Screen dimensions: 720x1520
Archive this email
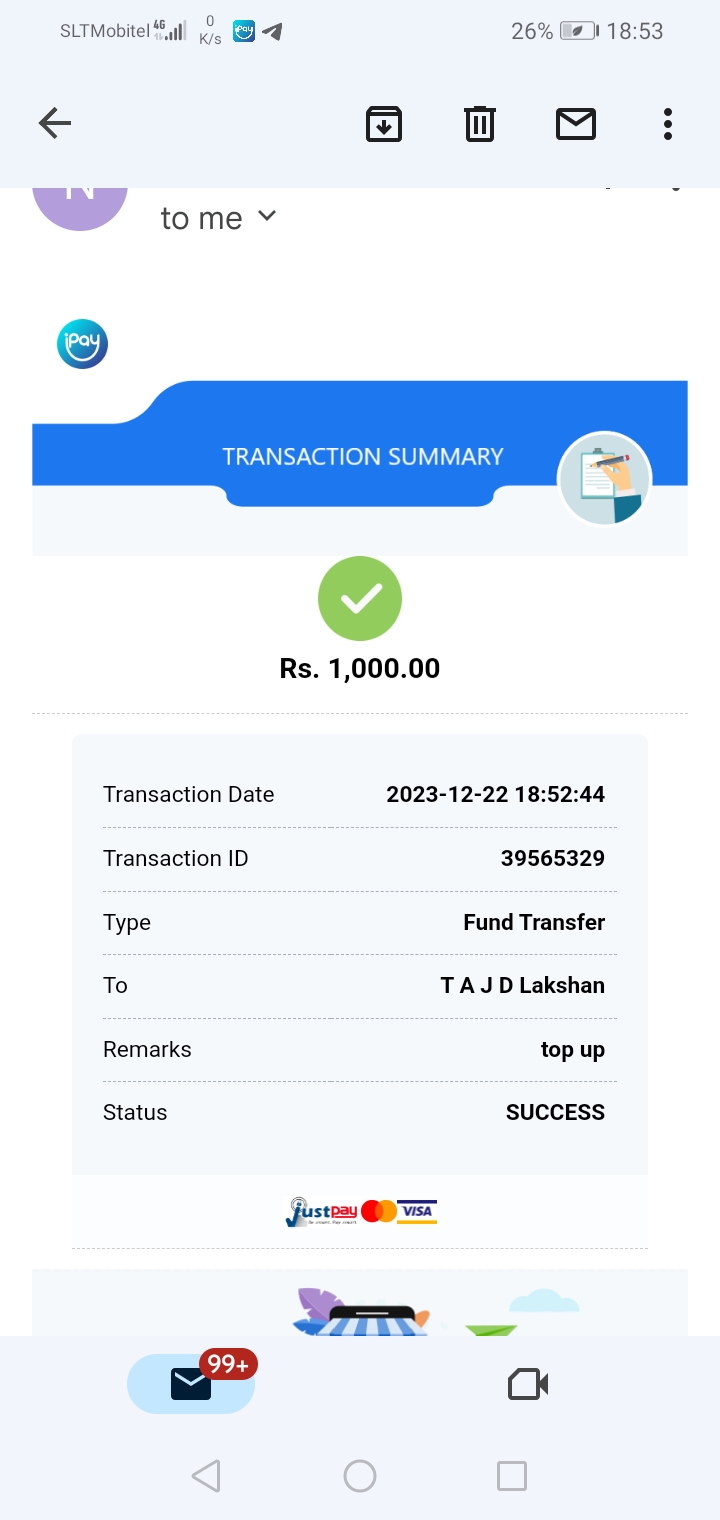[x=383, y=124]
